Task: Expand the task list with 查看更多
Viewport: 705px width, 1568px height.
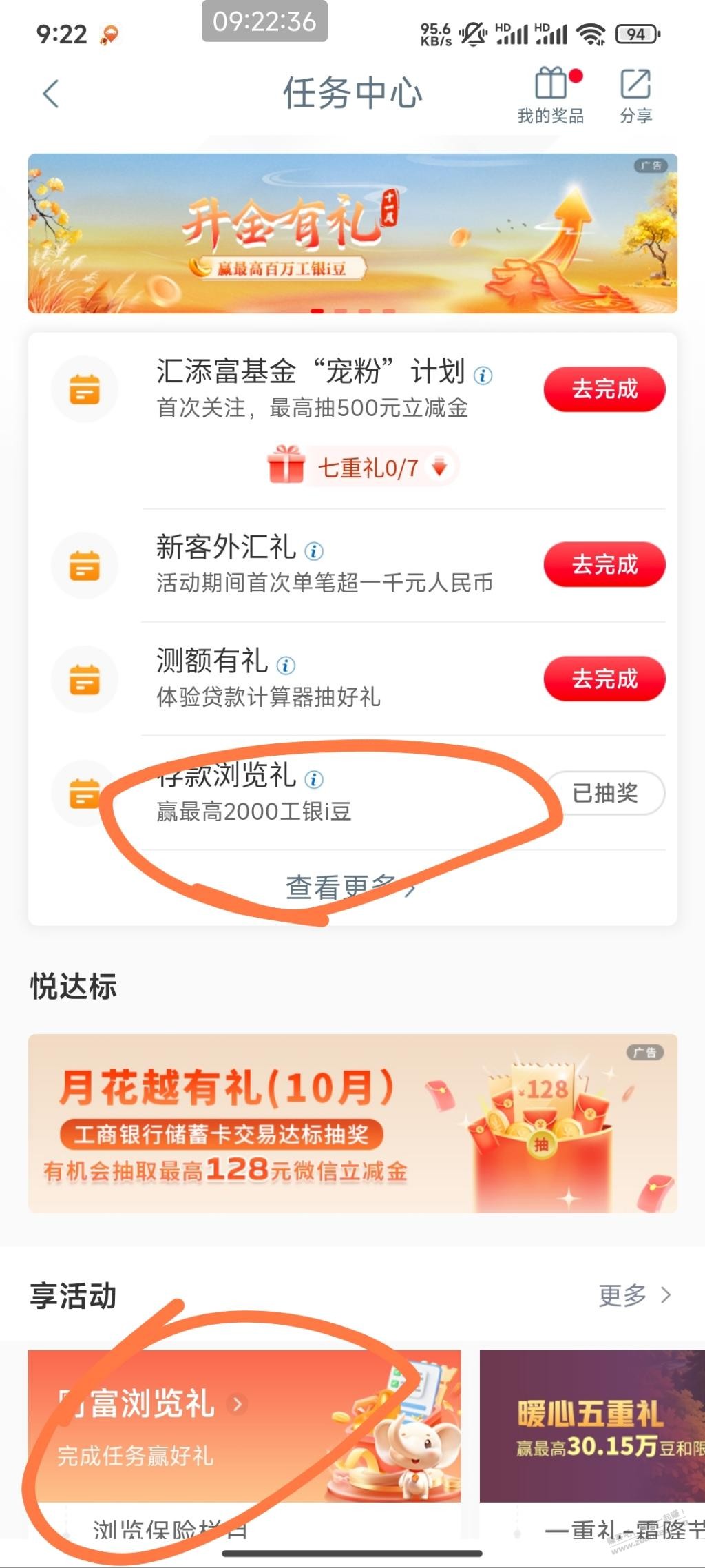Action: [350, 887]
